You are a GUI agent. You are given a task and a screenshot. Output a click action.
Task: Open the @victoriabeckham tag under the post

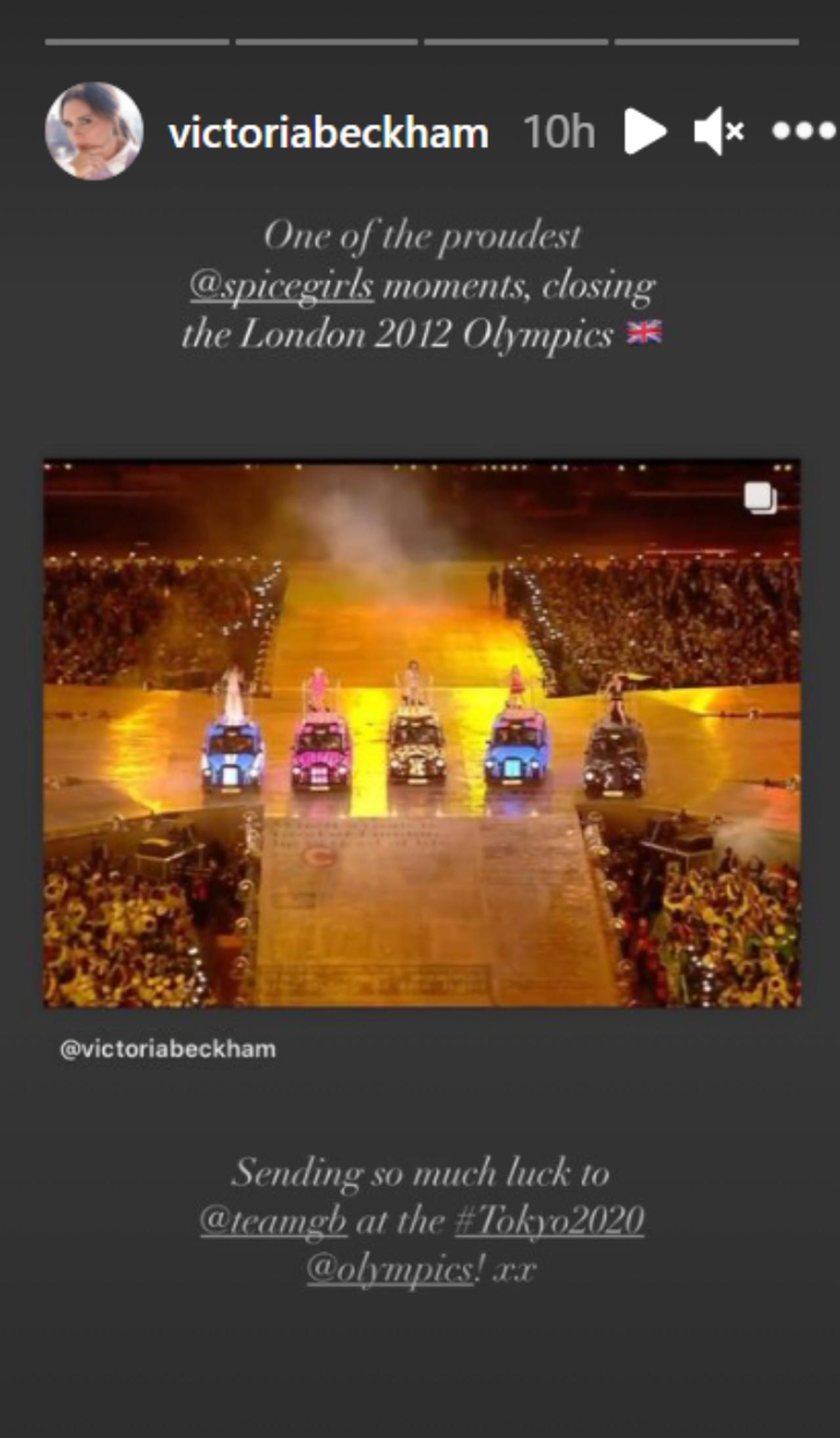(x=168, y=1049)
